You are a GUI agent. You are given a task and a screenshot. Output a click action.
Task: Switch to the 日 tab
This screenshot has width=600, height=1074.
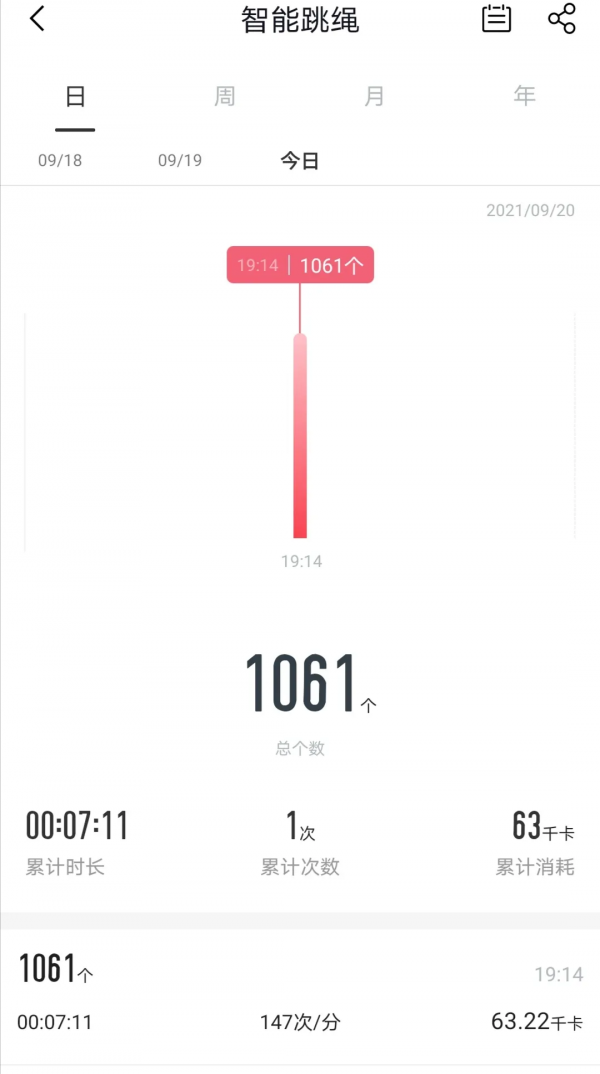[x=75, y=97]
